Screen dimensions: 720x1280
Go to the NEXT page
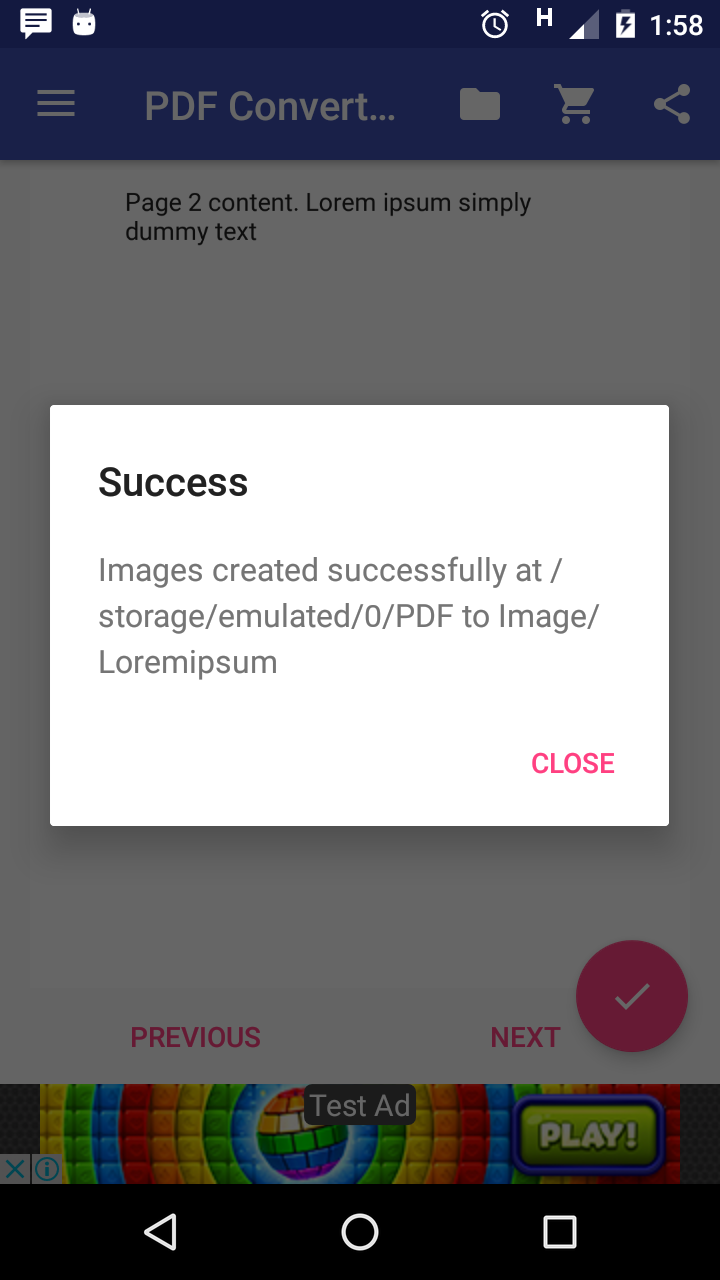525,1038
